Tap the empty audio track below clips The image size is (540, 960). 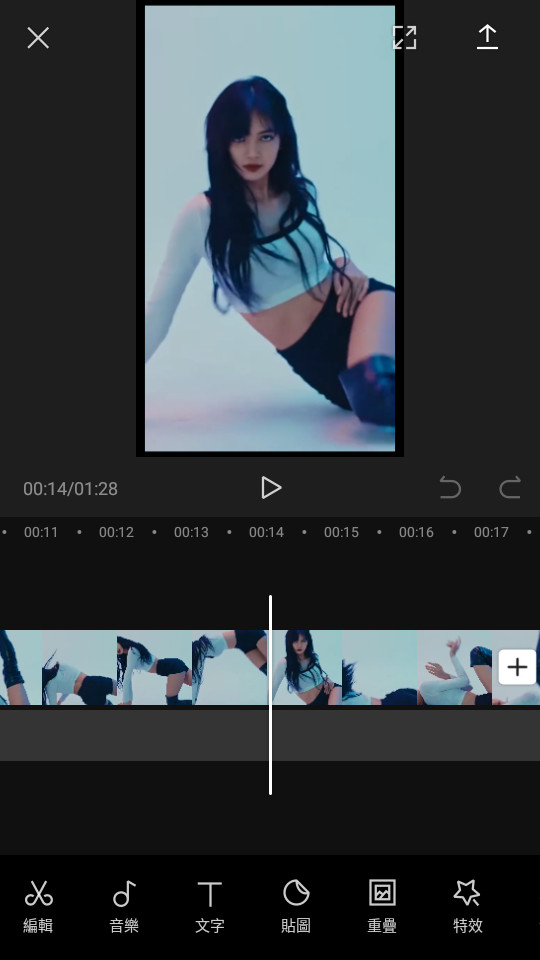coord(270,735)
